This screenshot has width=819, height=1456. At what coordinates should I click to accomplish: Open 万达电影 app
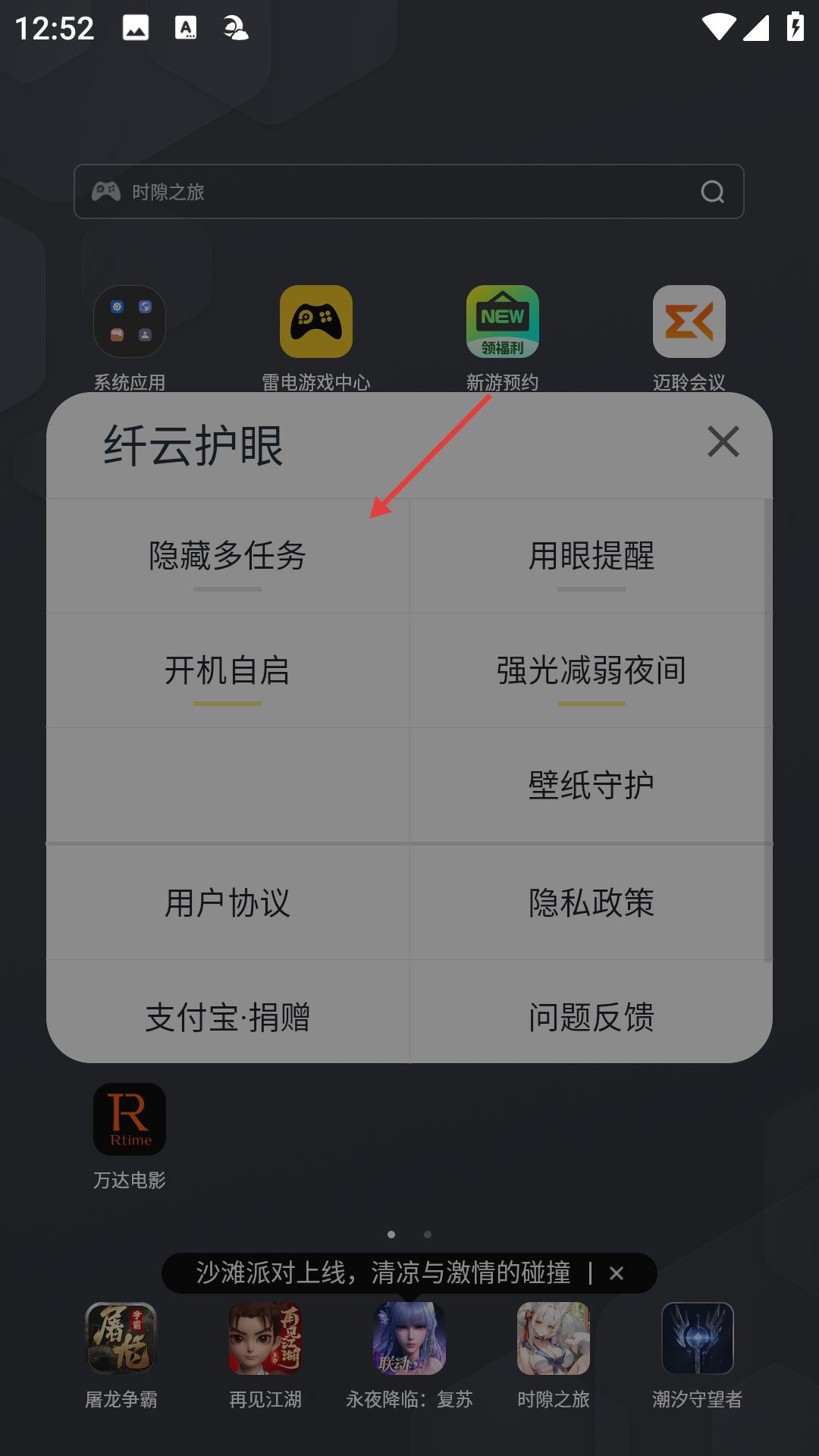tap(130, 1119)
